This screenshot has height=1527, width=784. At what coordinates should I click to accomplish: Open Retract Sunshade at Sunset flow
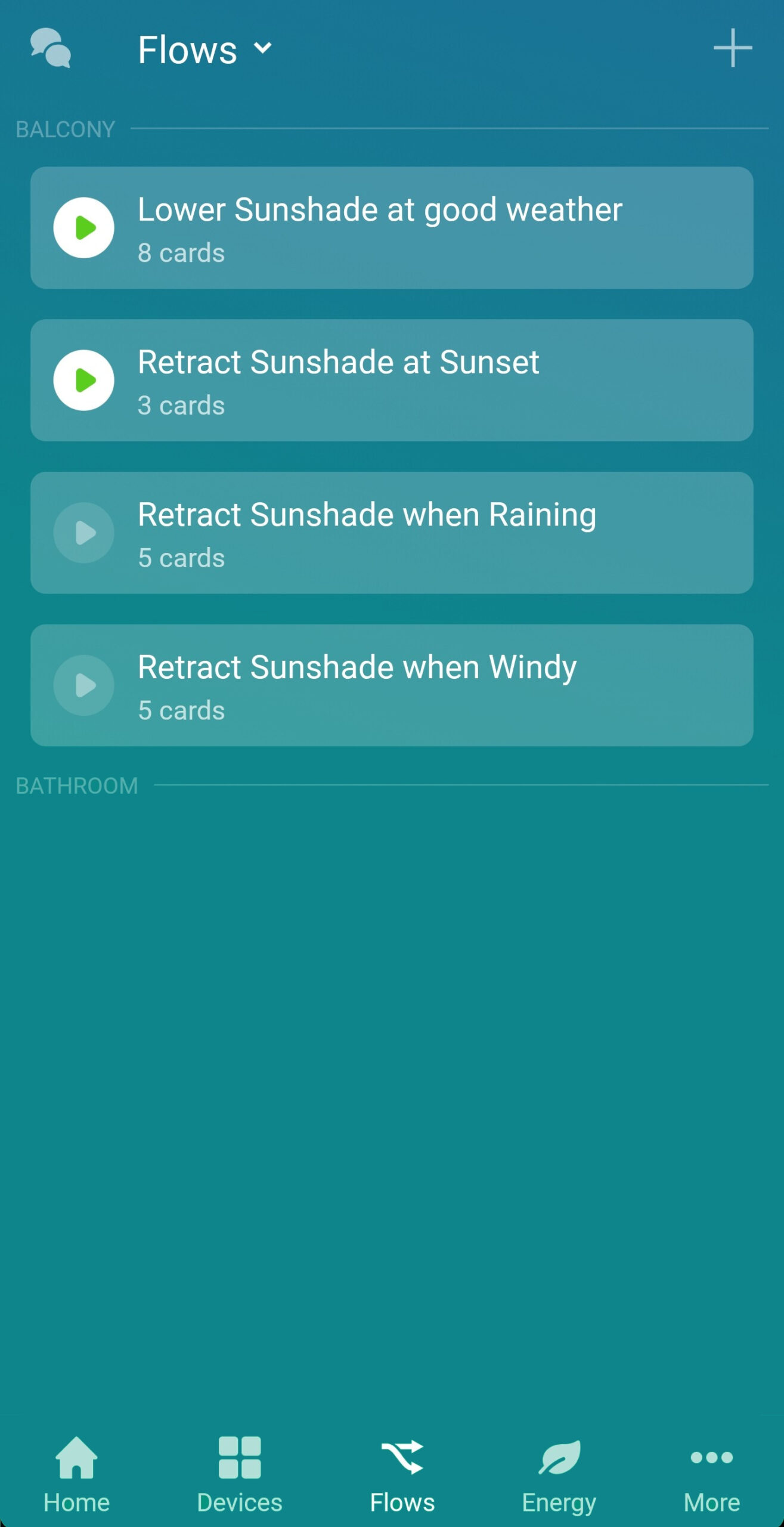click(x=417, y=381)
